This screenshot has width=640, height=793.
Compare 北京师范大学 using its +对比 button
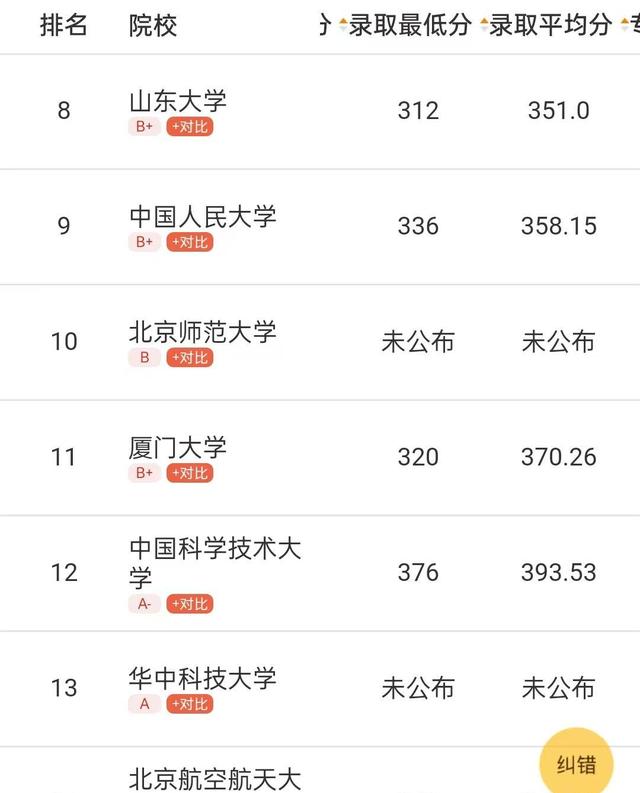click(190, 358)
